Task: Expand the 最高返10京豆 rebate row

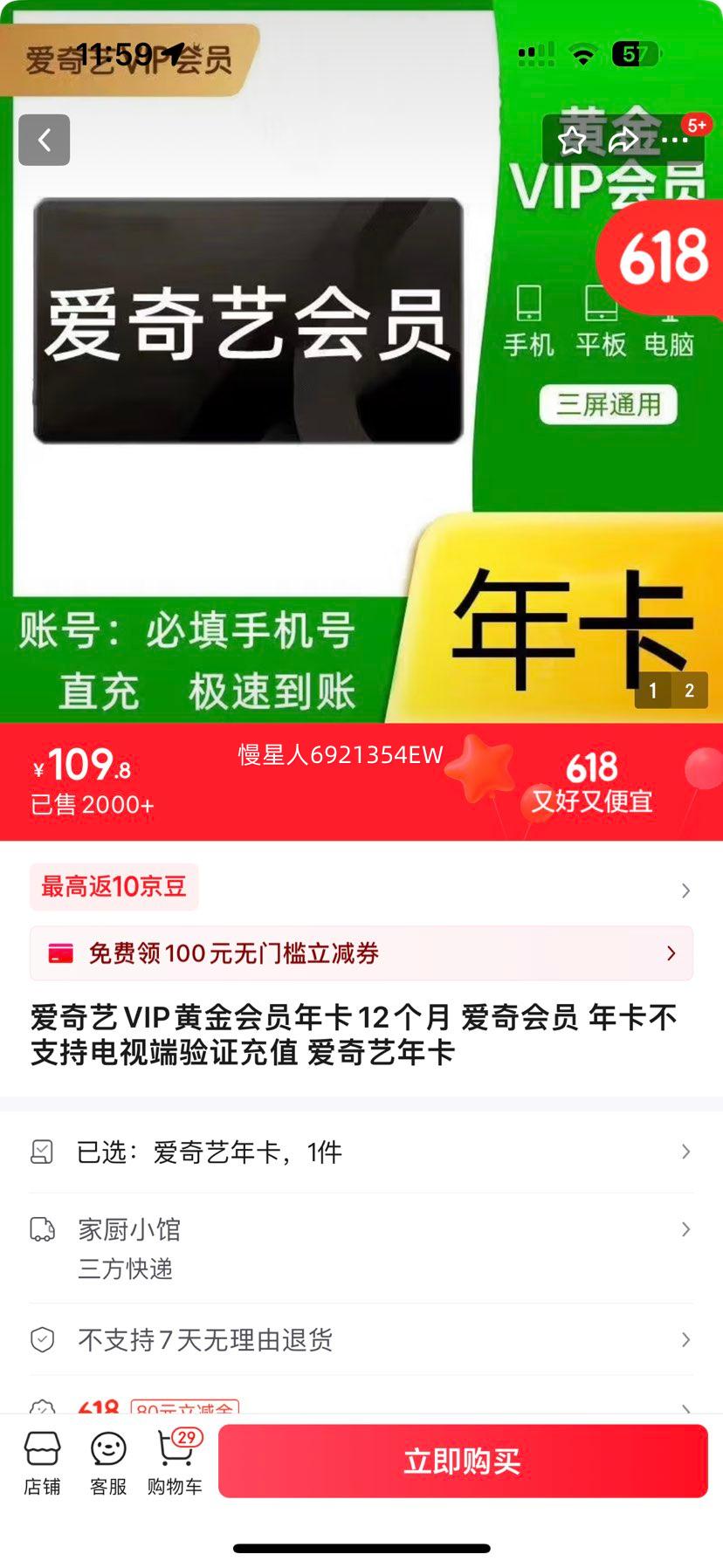Action: [x=361, y=887]
